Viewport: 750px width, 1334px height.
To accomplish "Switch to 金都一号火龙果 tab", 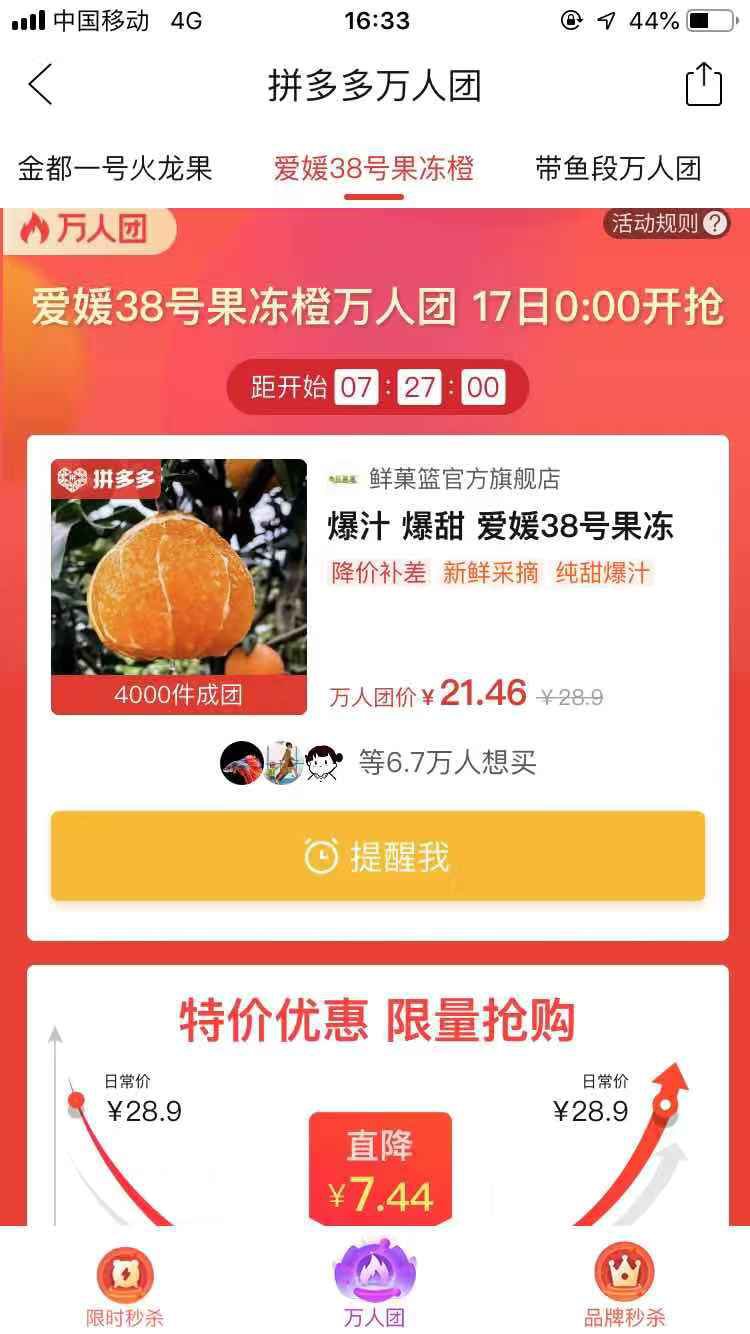I will click(115, 168).
